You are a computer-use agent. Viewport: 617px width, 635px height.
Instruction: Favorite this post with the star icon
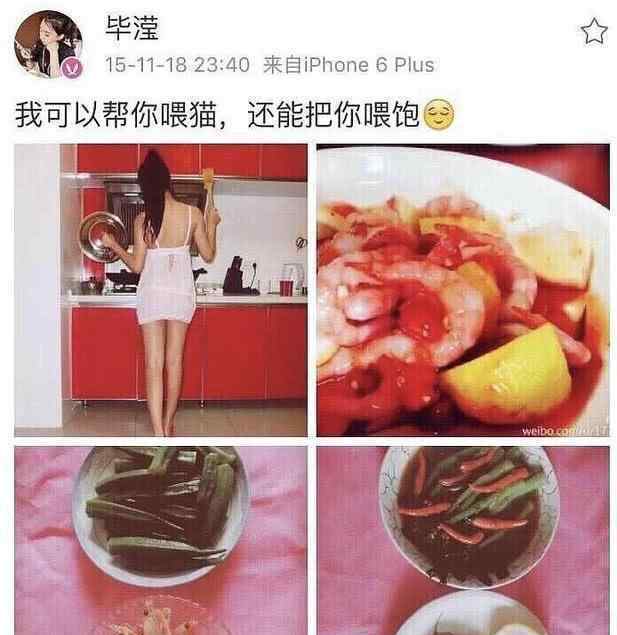(x=594, y=31)
